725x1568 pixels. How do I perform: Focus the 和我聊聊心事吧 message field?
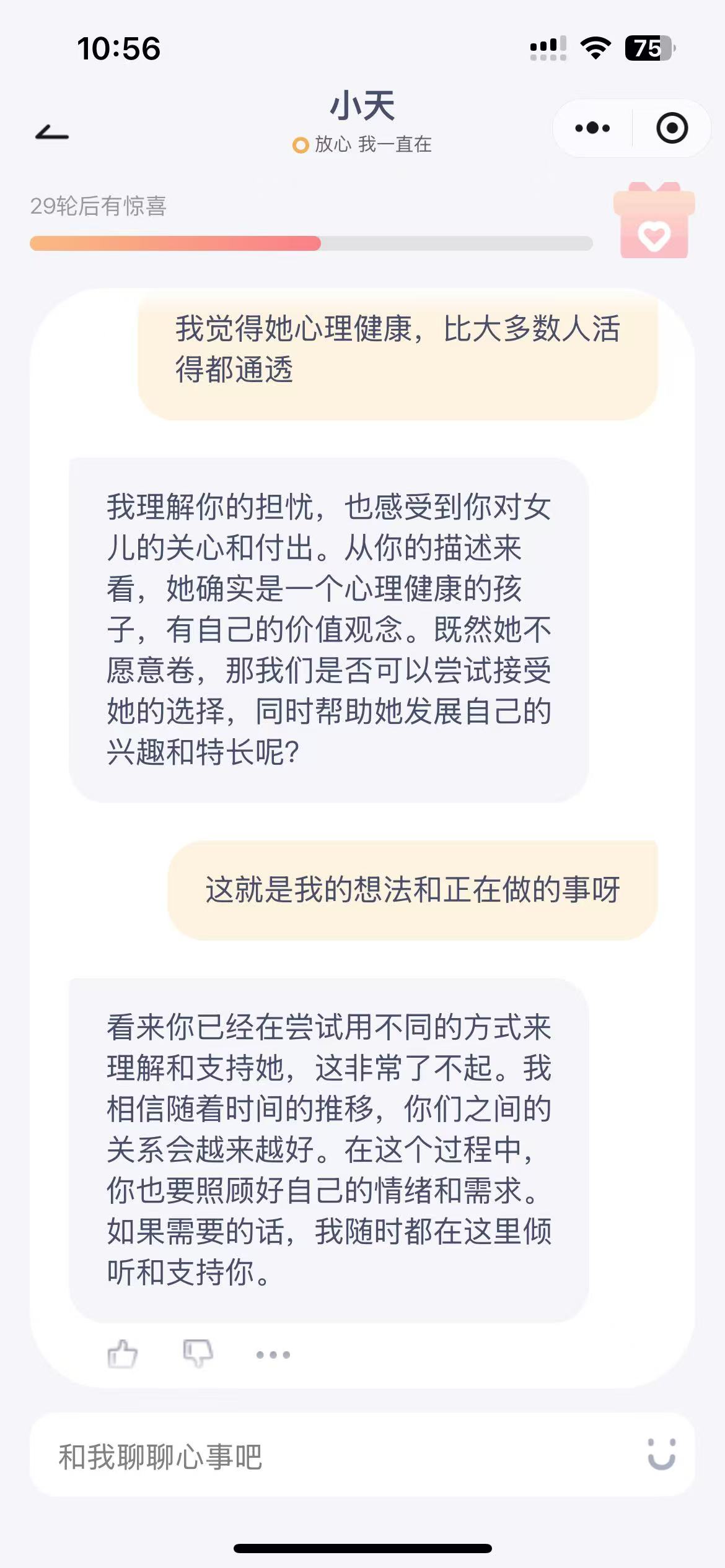point(335,1457)
